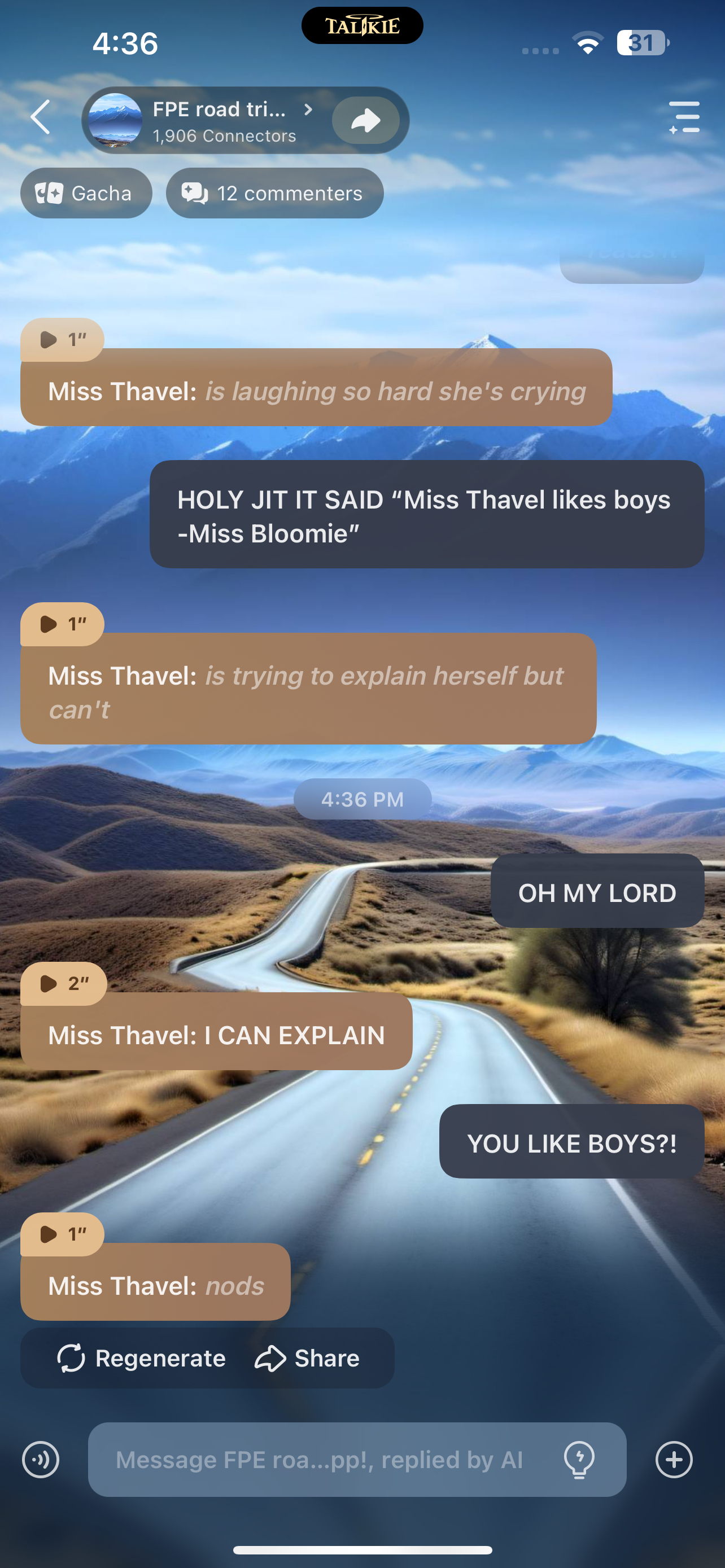Open the Gacha chip

pos(86,194)
